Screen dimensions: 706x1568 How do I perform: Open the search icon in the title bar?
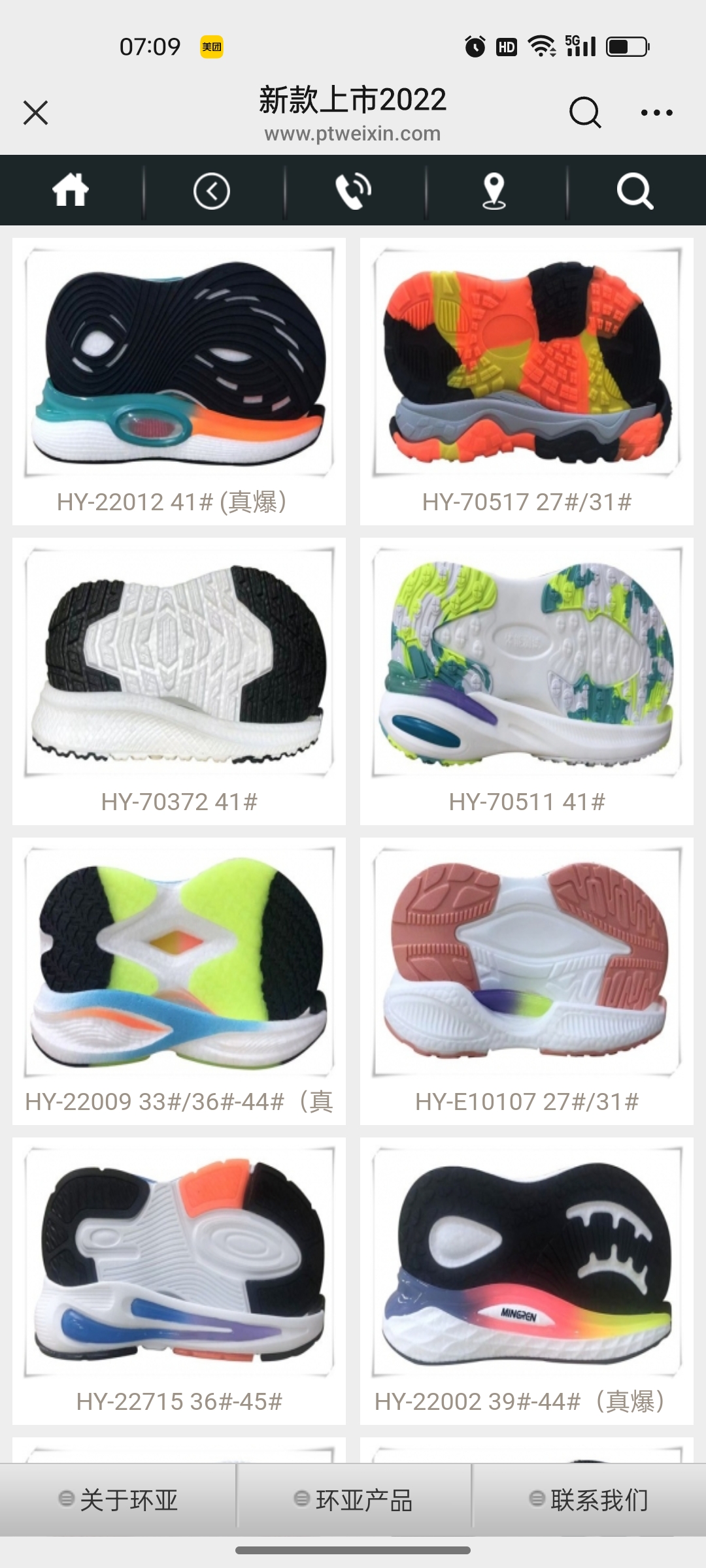point(584,113)
